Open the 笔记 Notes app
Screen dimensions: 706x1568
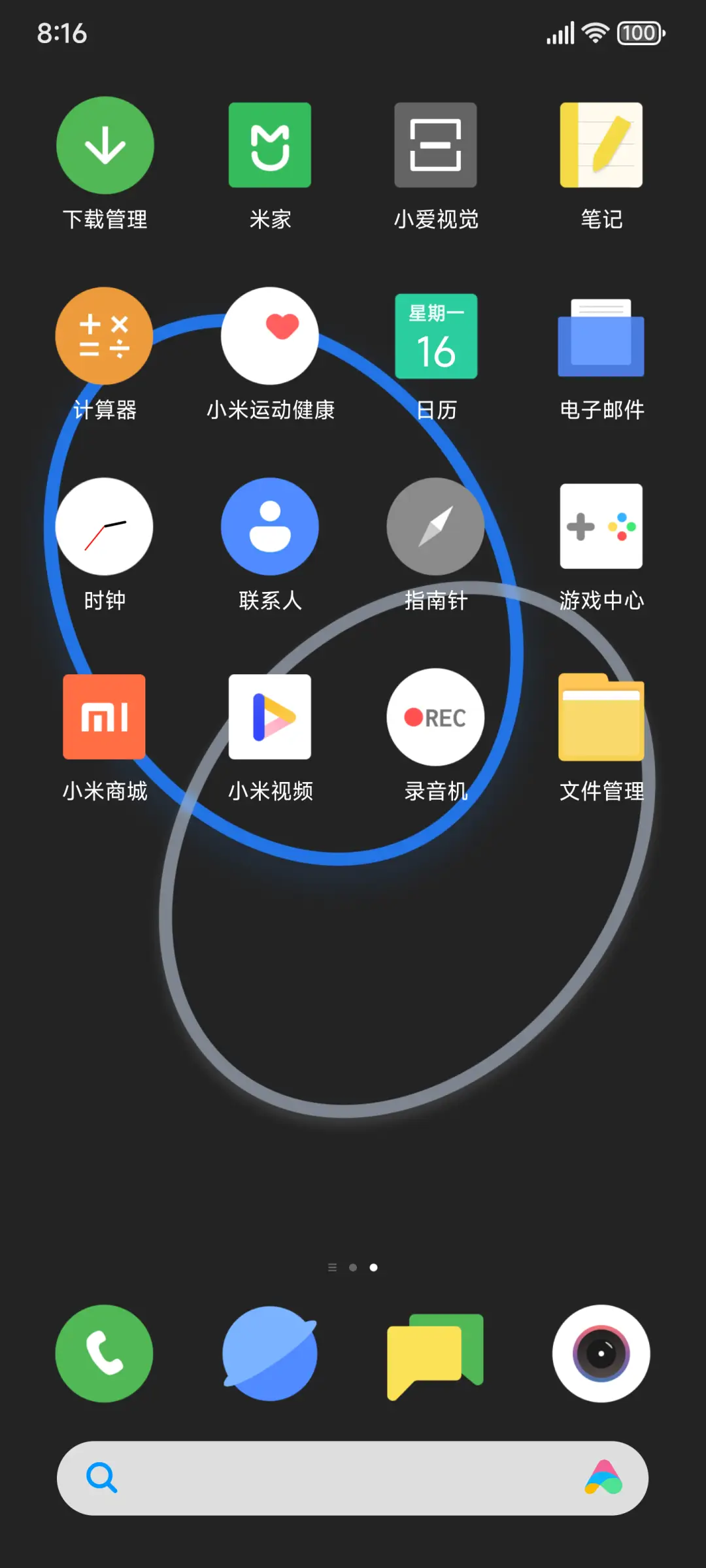601,145
